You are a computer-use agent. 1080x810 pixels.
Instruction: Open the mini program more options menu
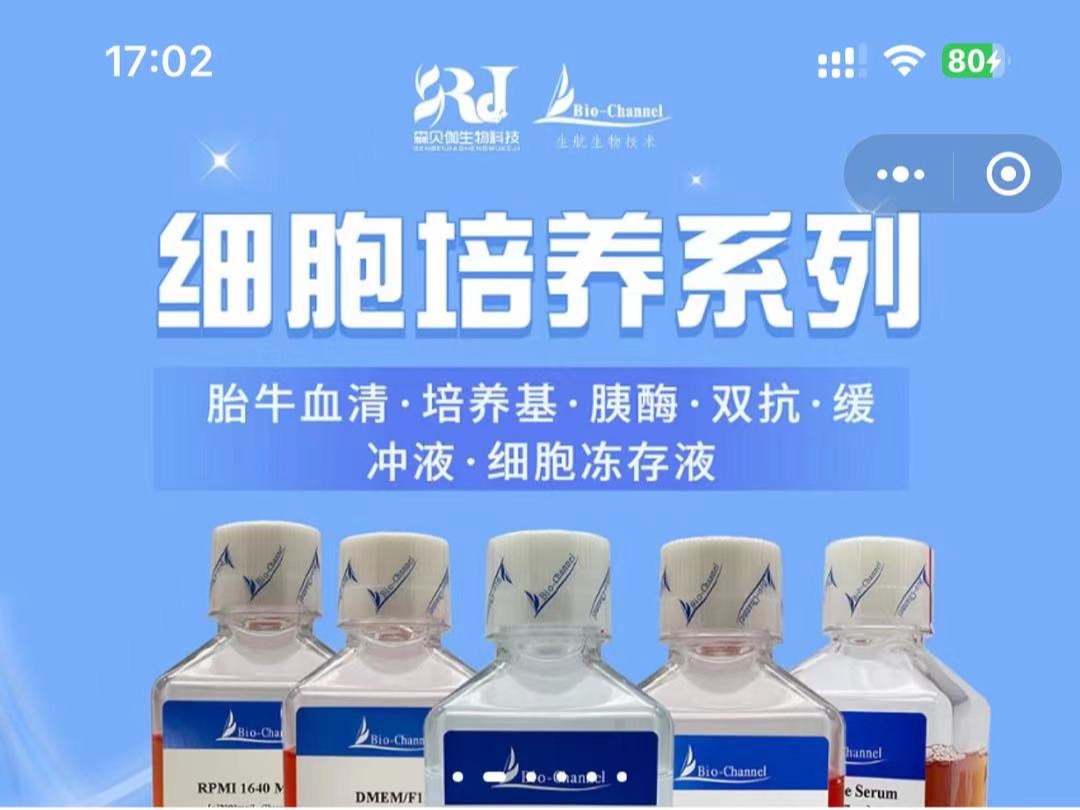[x=900, y=175]
